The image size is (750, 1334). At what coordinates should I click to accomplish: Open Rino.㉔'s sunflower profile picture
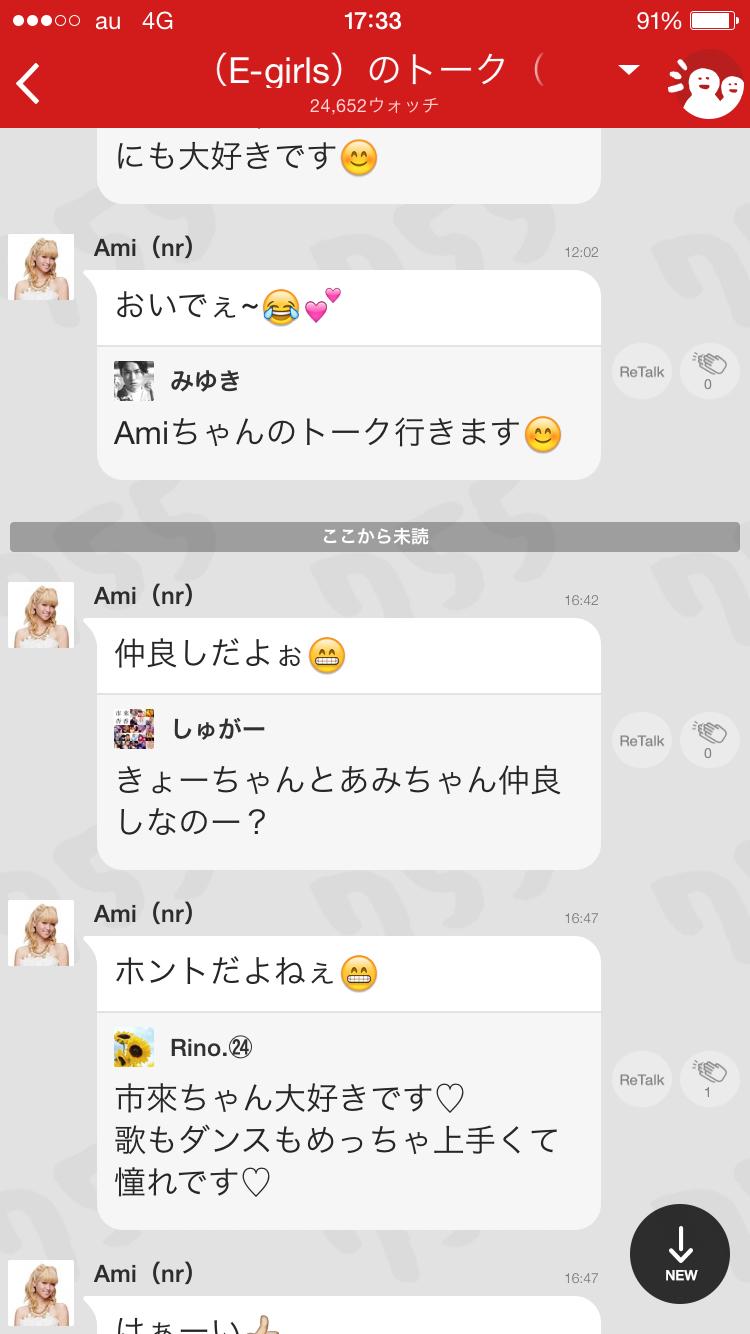[134, 1048]
